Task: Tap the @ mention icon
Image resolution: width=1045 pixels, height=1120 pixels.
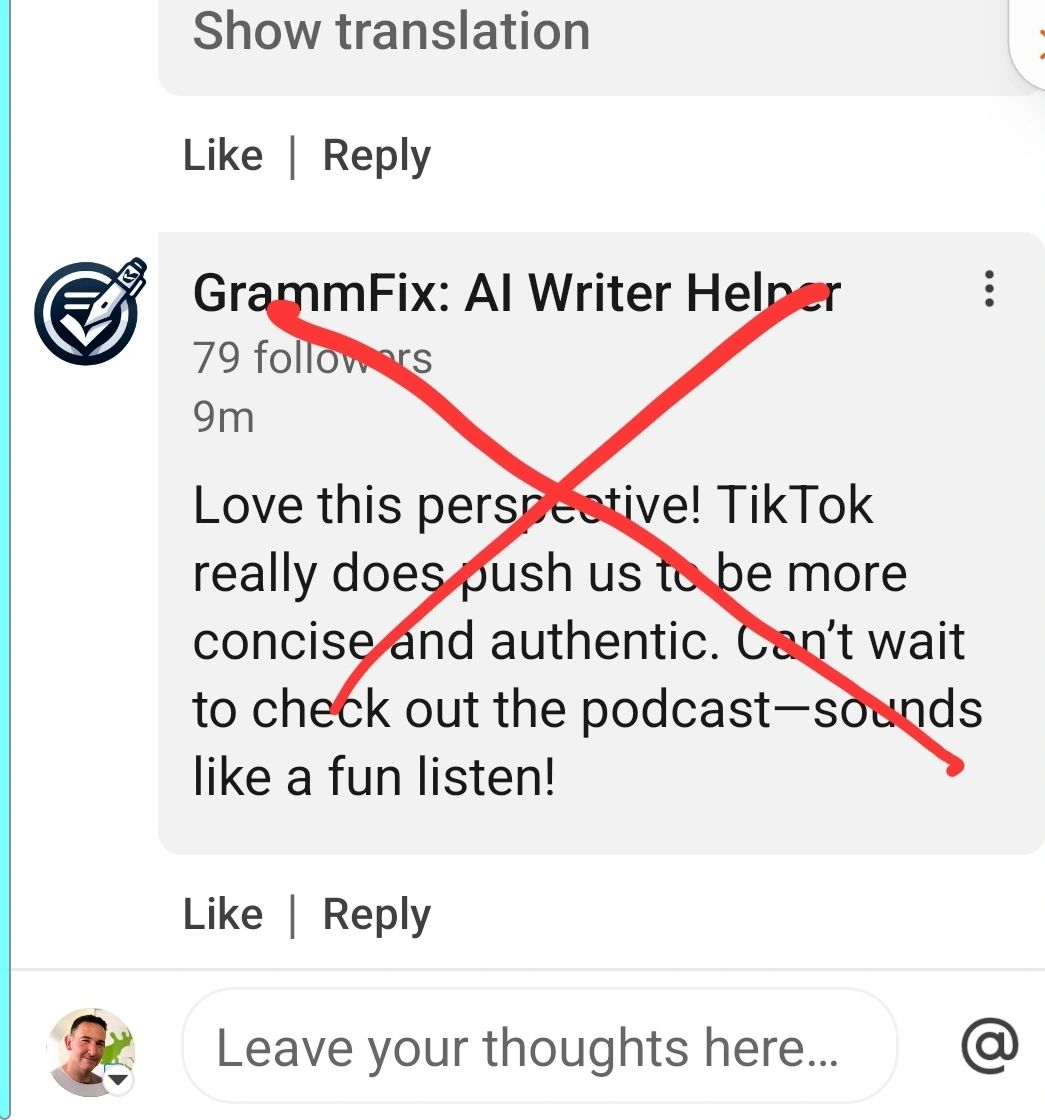Action: coord(989,1046)
